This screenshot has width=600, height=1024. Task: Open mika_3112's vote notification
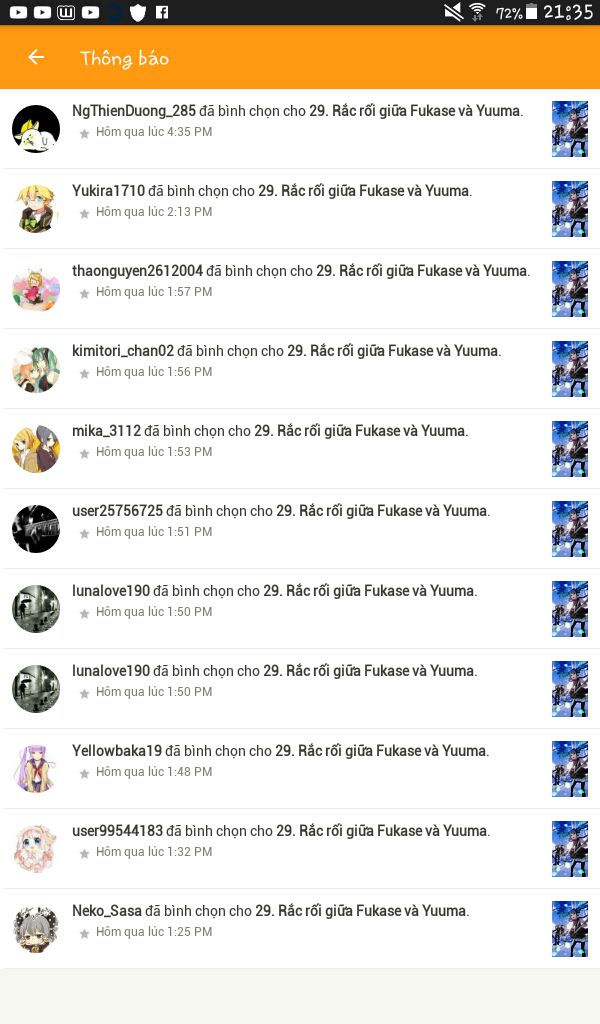[300, 449]
